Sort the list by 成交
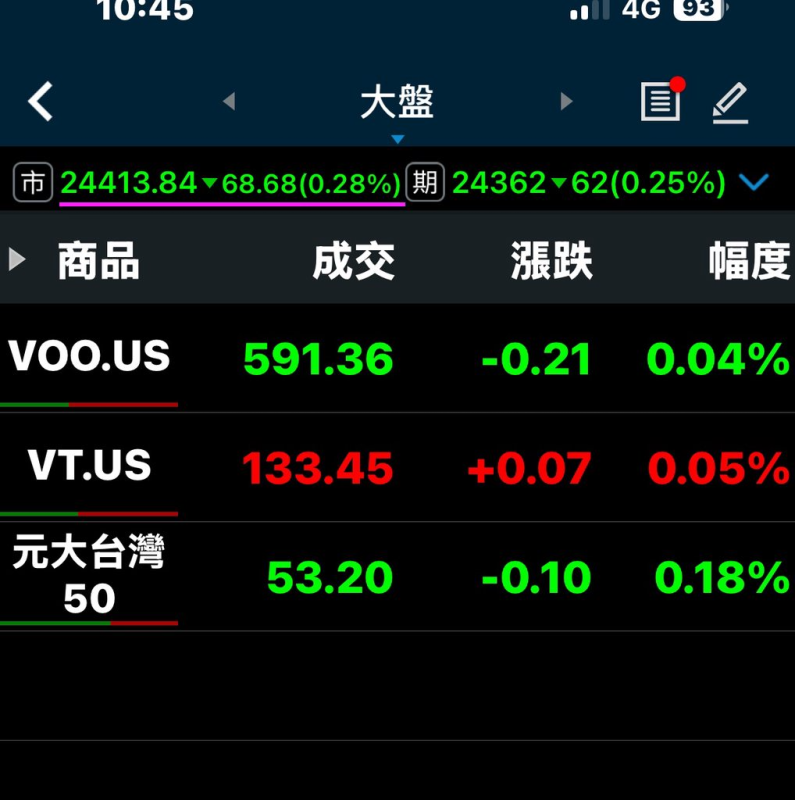The width and height of the screenshot is (795, 800). point(353,261)
